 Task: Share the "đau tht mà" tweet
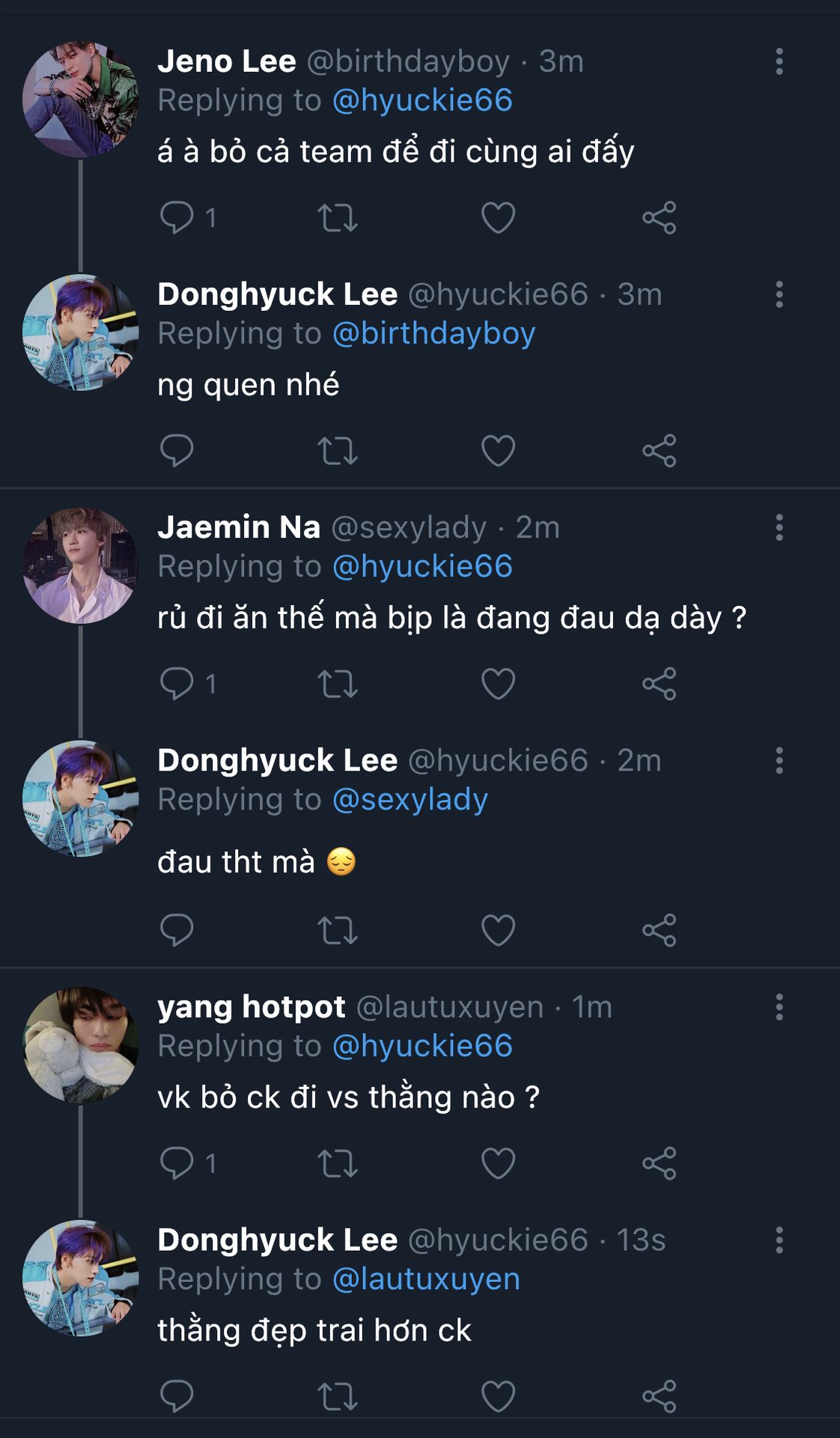coord(659,930)
